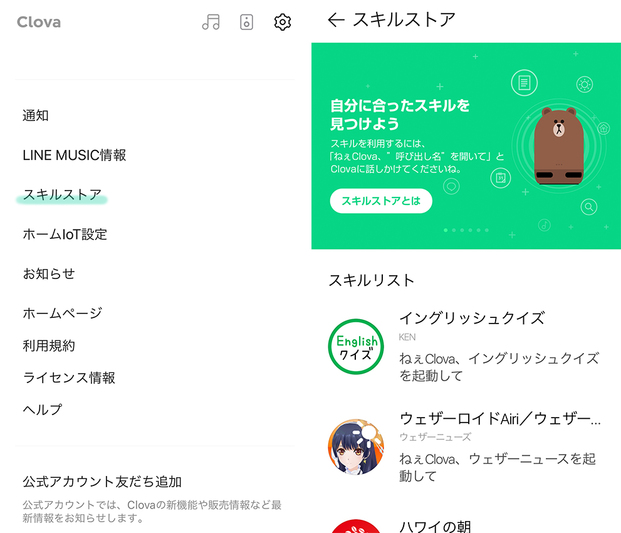View 利用規約

coord(49,345)
